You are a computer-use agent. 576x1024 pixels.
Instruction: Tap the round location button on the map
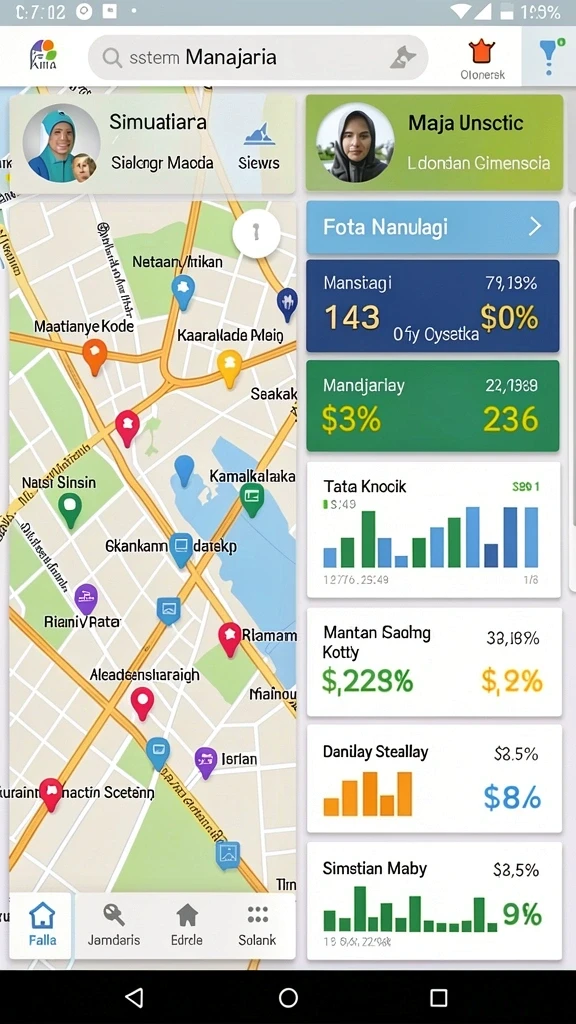(x=257, y=232)
